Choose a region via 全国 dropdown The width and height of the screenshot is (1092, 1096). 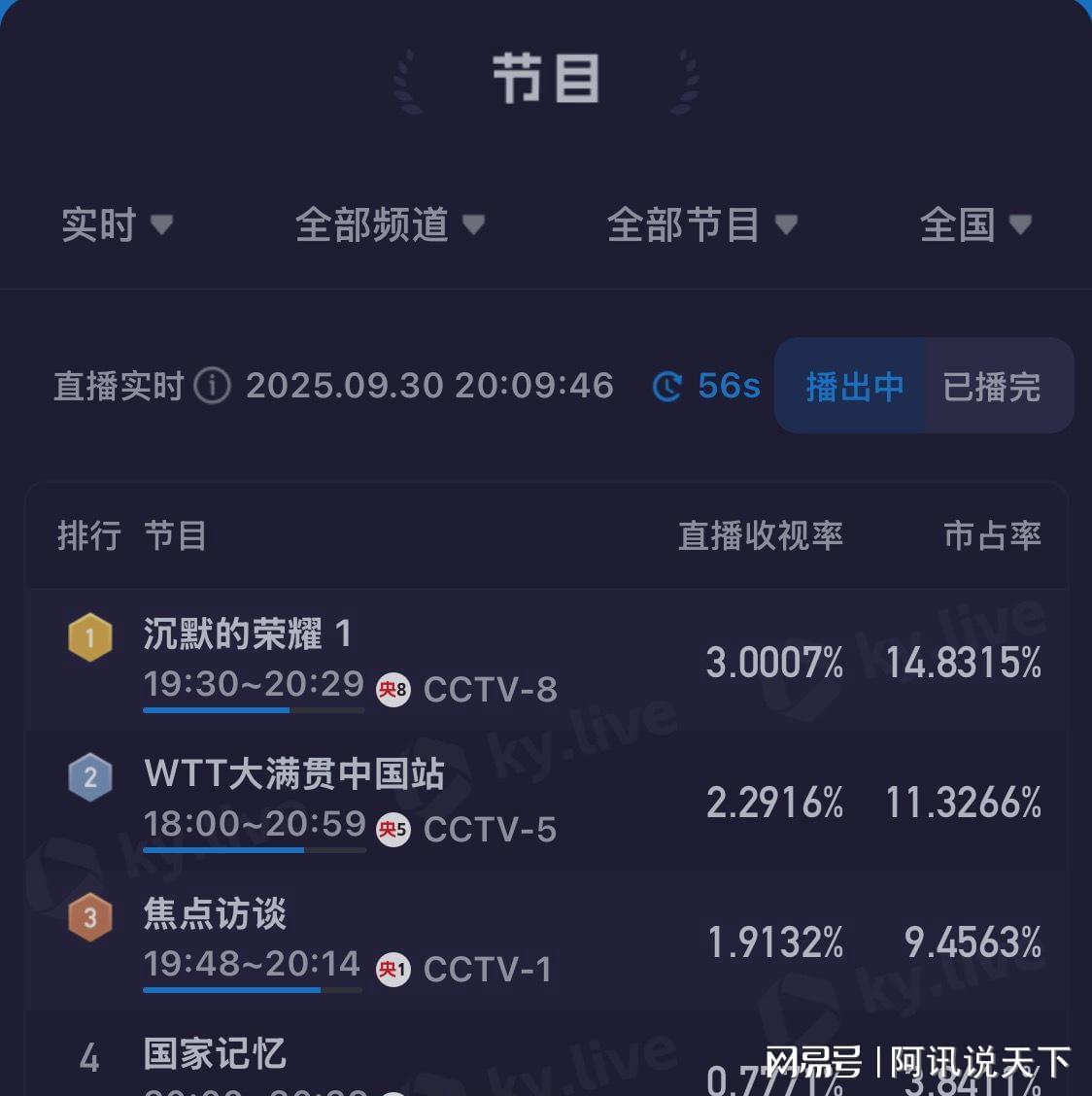(x=974, y=225)
